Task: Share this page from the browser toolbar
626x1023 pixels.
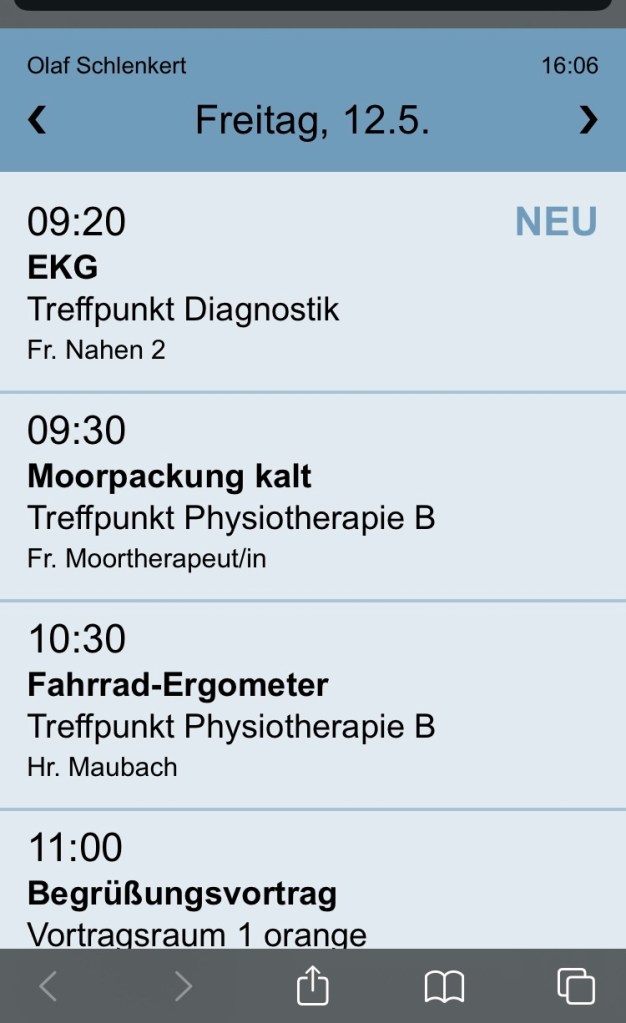Action: [x=313, y=986]
